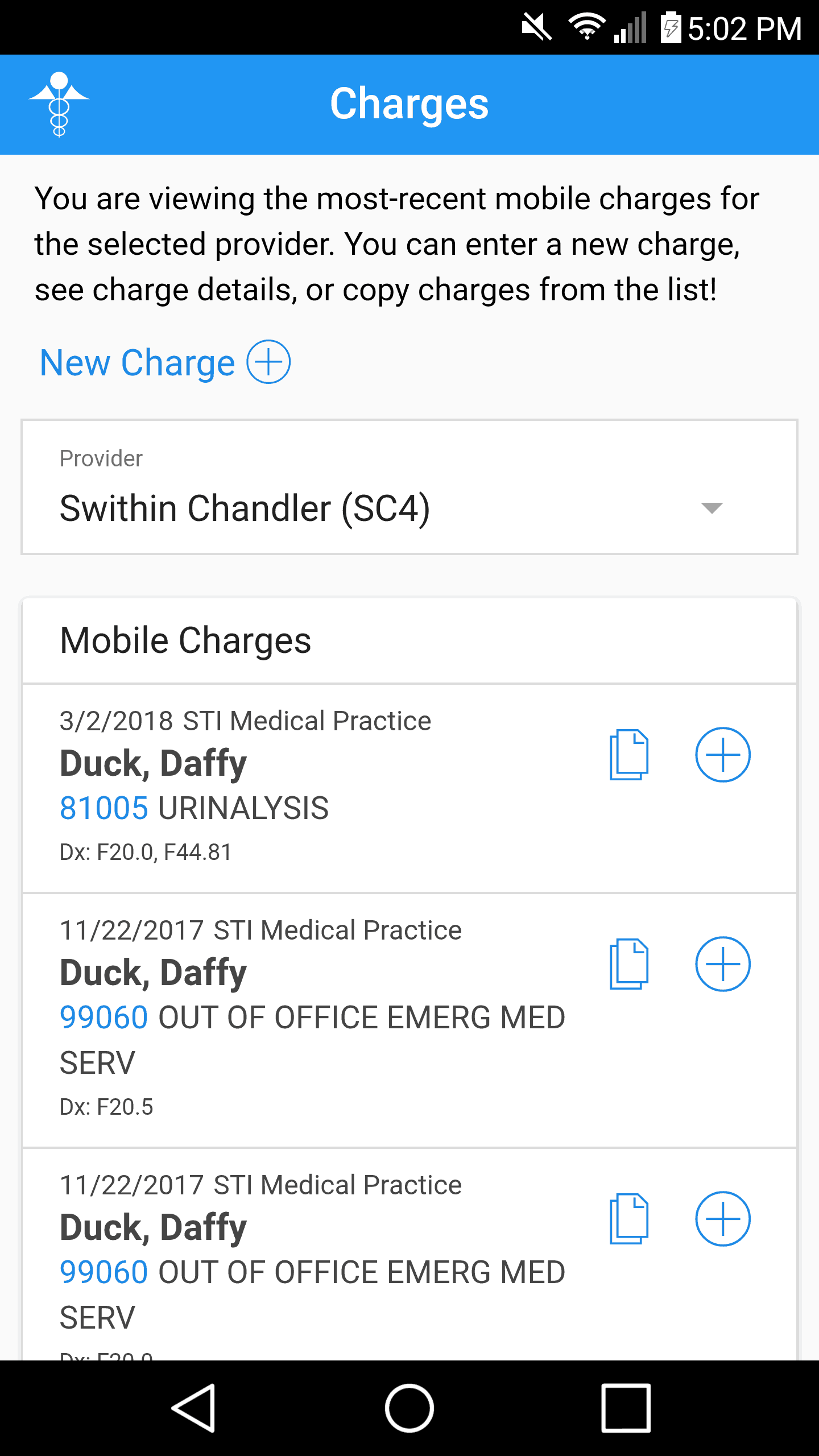This screenshot has height=1456, width=819.
Task: Tap the plus icon on last visible charge
Action: pos(723,1219)
